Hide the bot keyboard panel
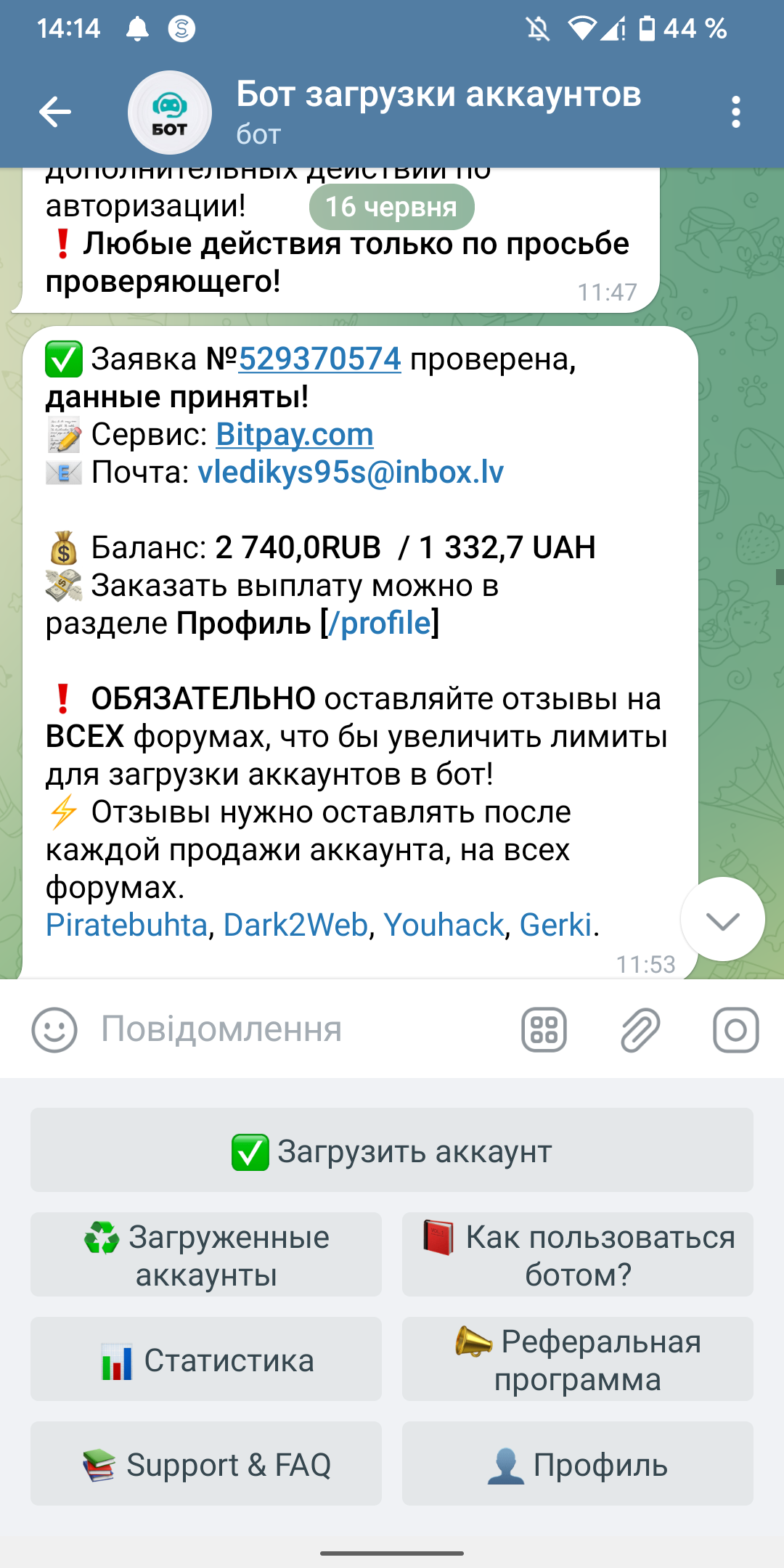 [544, 1030]
